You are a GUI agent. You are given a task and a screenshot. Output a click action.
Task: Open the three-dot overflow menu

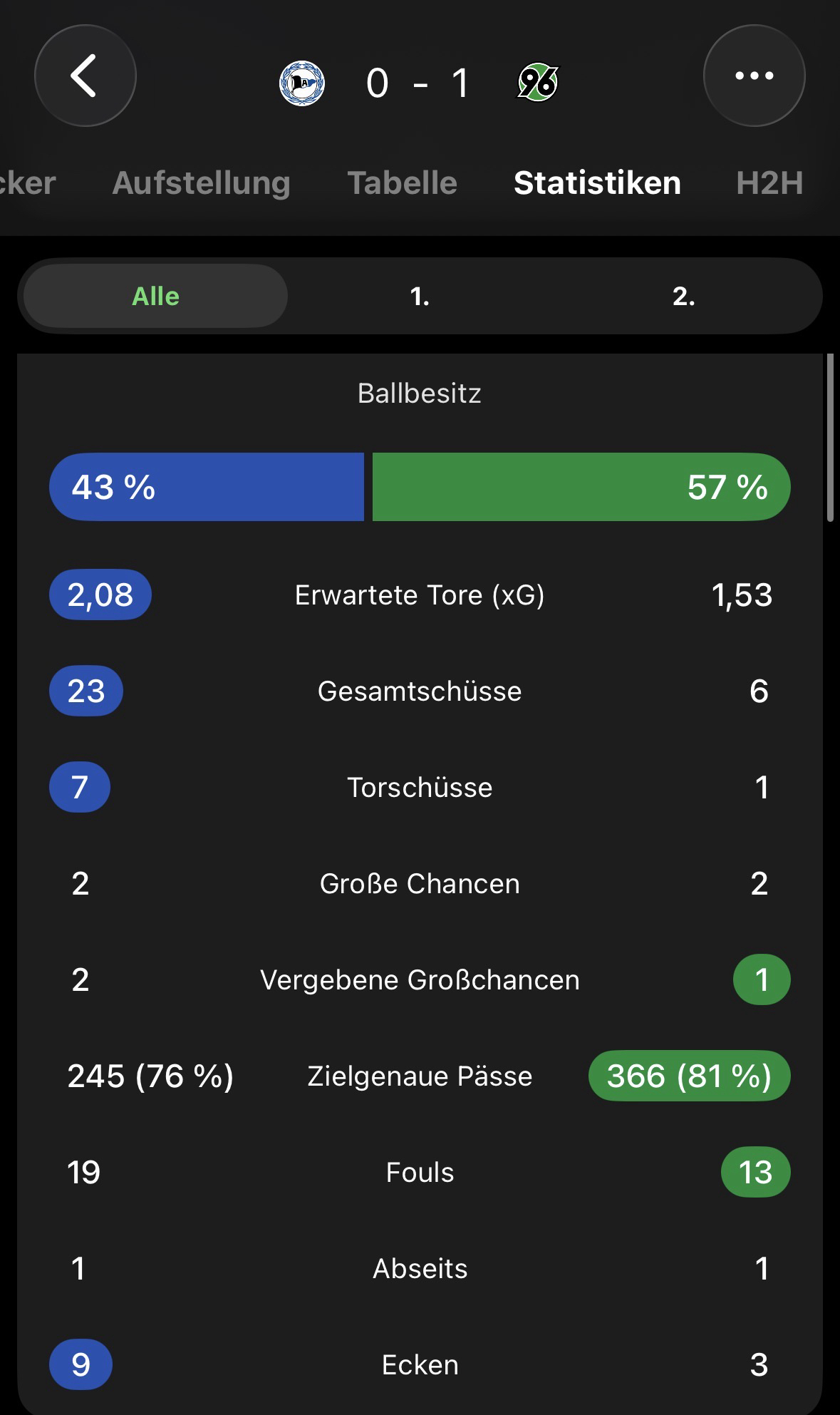tap(754, 76)
